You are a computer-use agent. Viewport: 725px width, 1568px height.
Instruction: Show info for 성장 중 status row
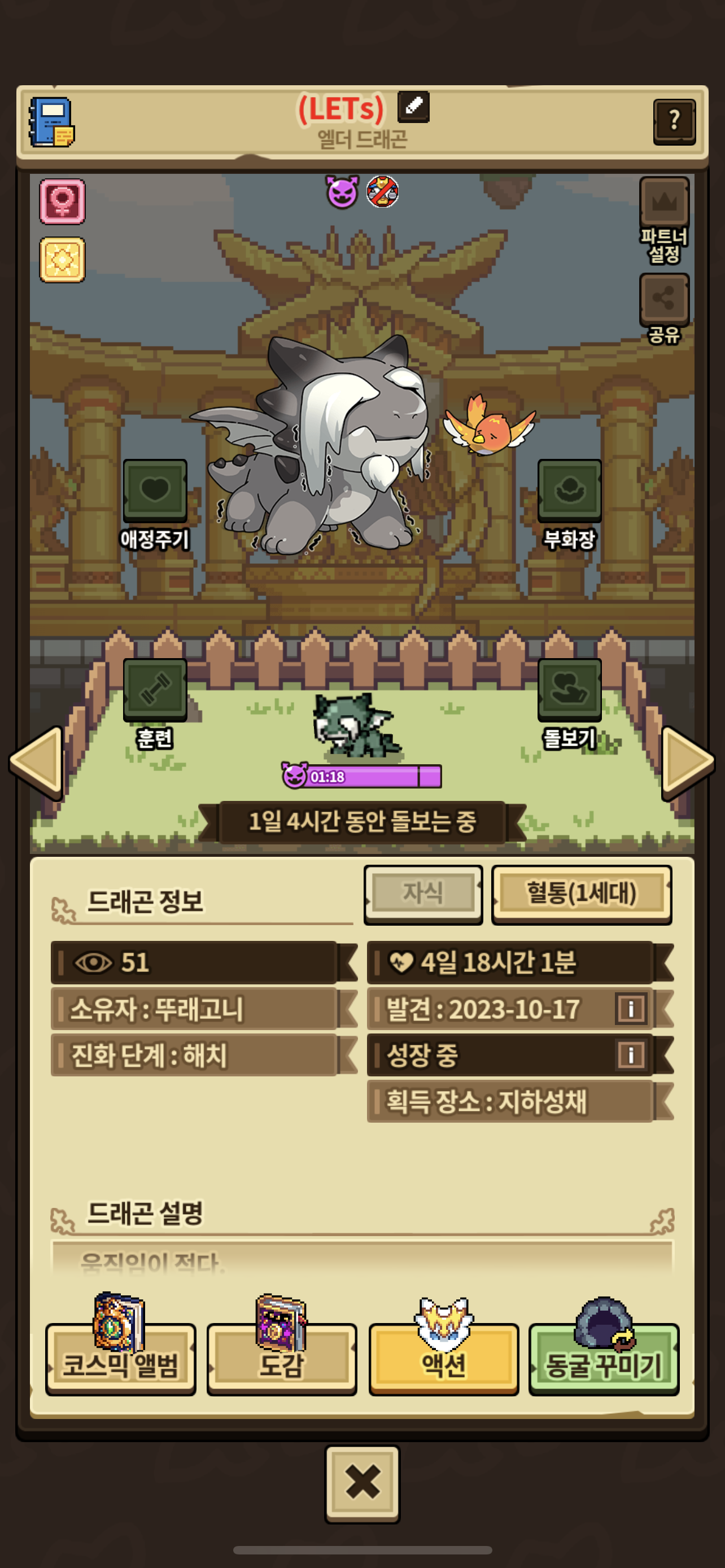pos(631,1055)
